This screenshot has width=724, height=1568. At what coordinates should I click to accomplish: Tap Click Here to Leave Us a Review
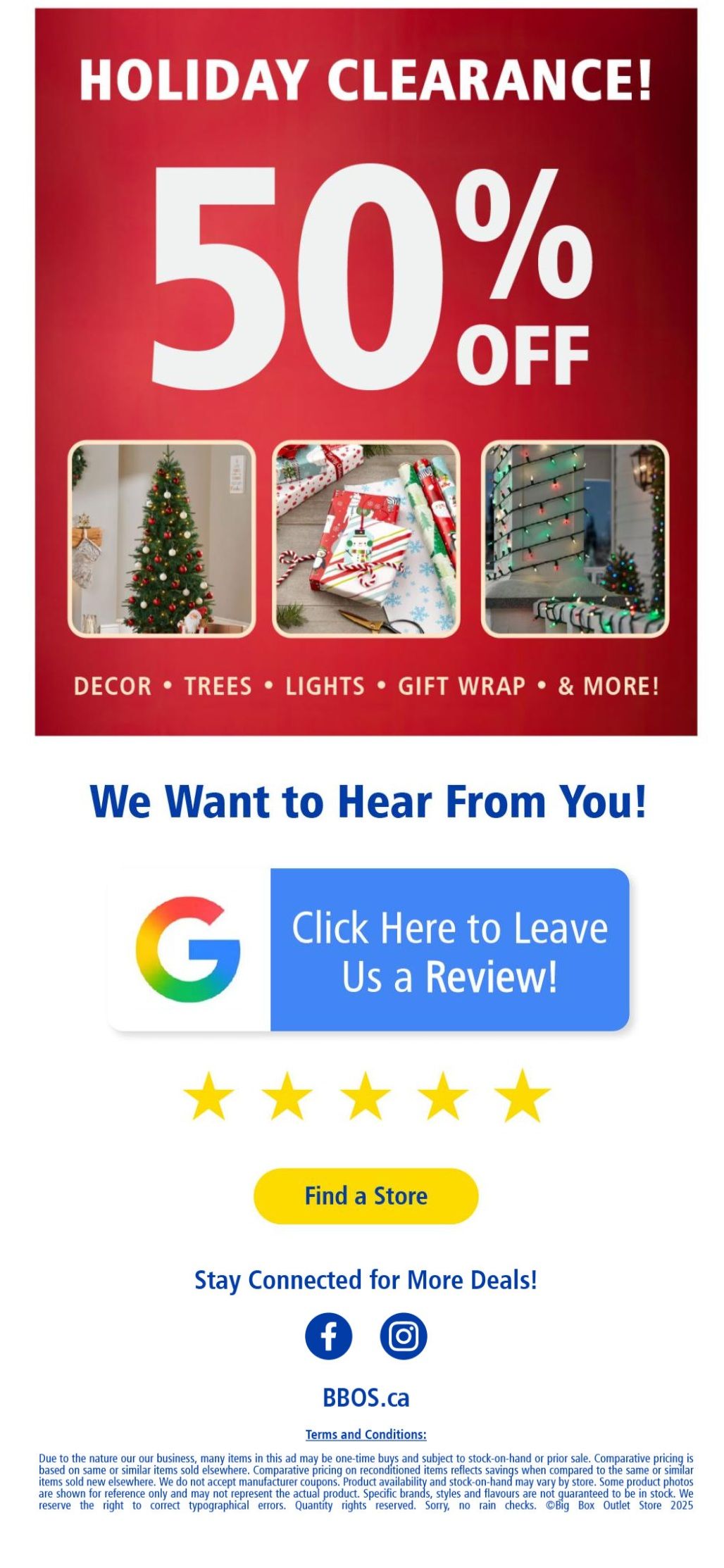(368, 950)
